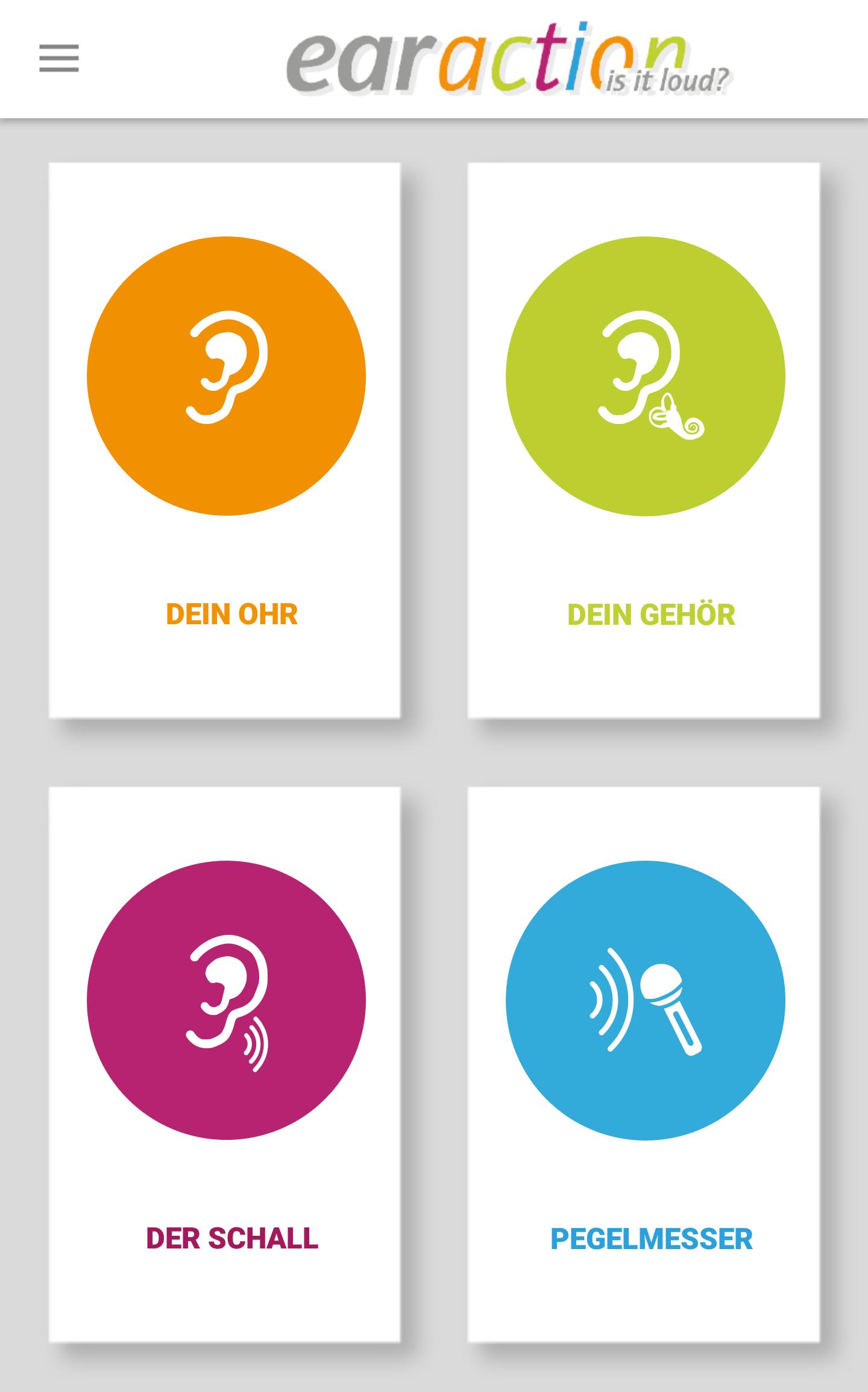Select the Der Schall card
The height and width of the screenshot is (1392, 868).
[225, 1064]
